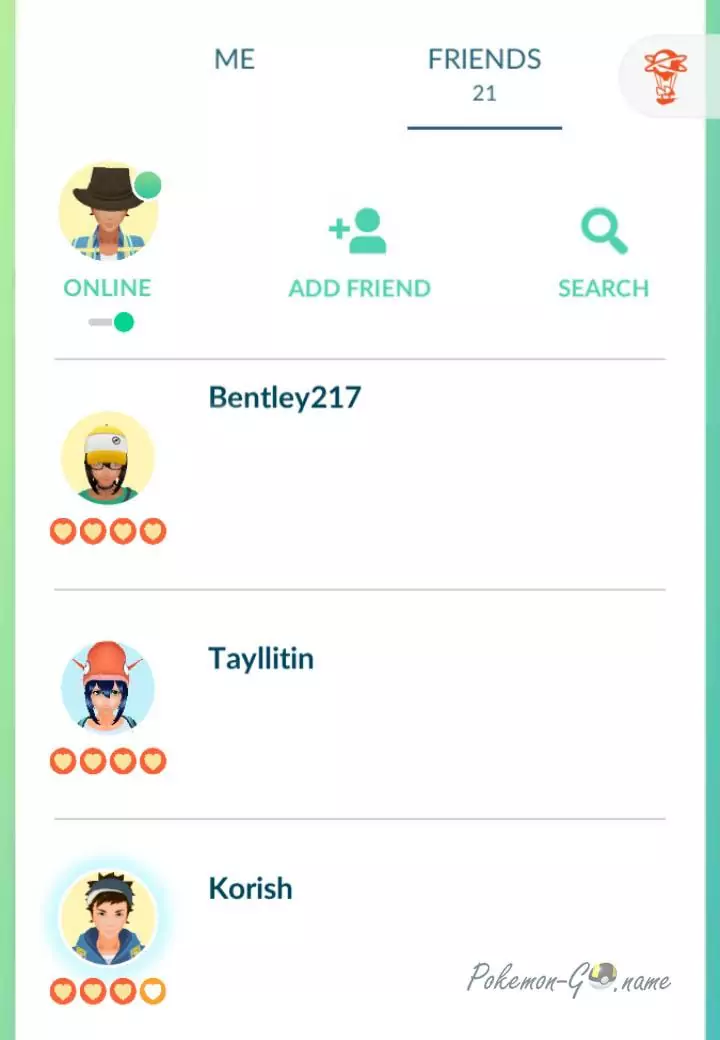Open friend SEARCH
This screenshot has width=720, height=1040.
[603, 253]
